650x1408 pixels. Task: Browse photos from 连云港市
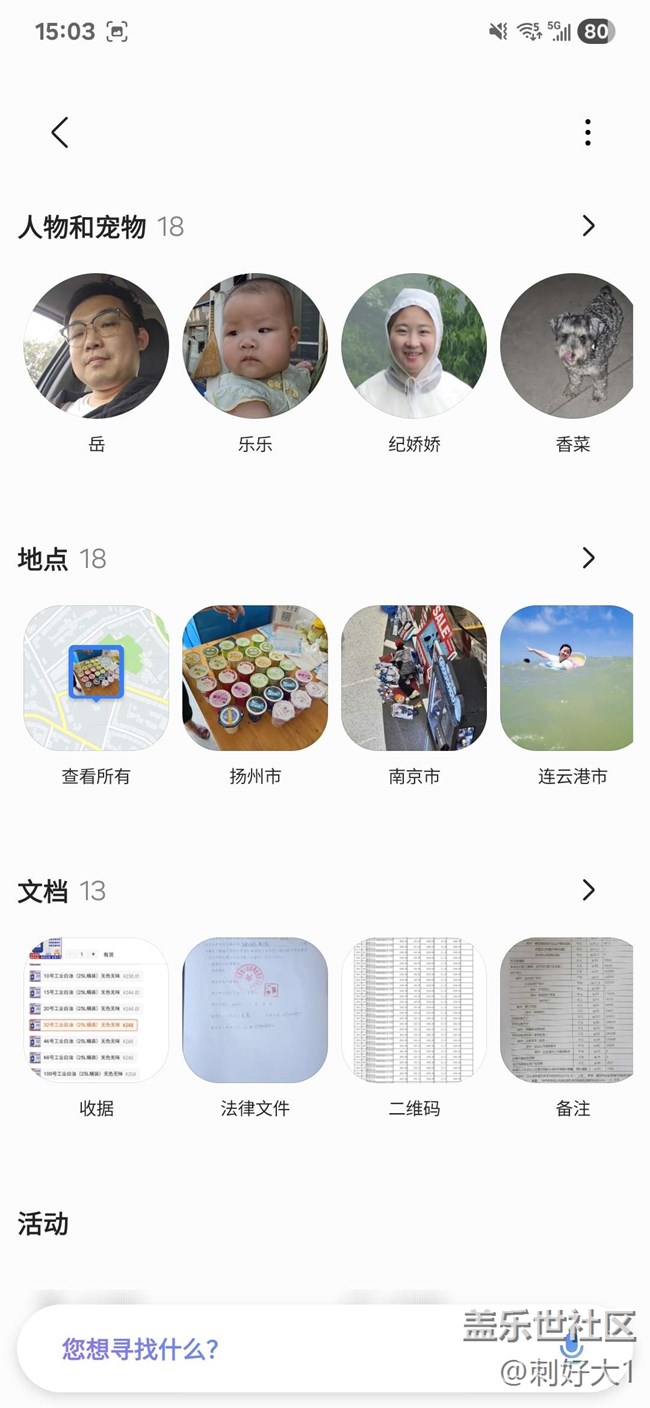(x=569, y=678)
